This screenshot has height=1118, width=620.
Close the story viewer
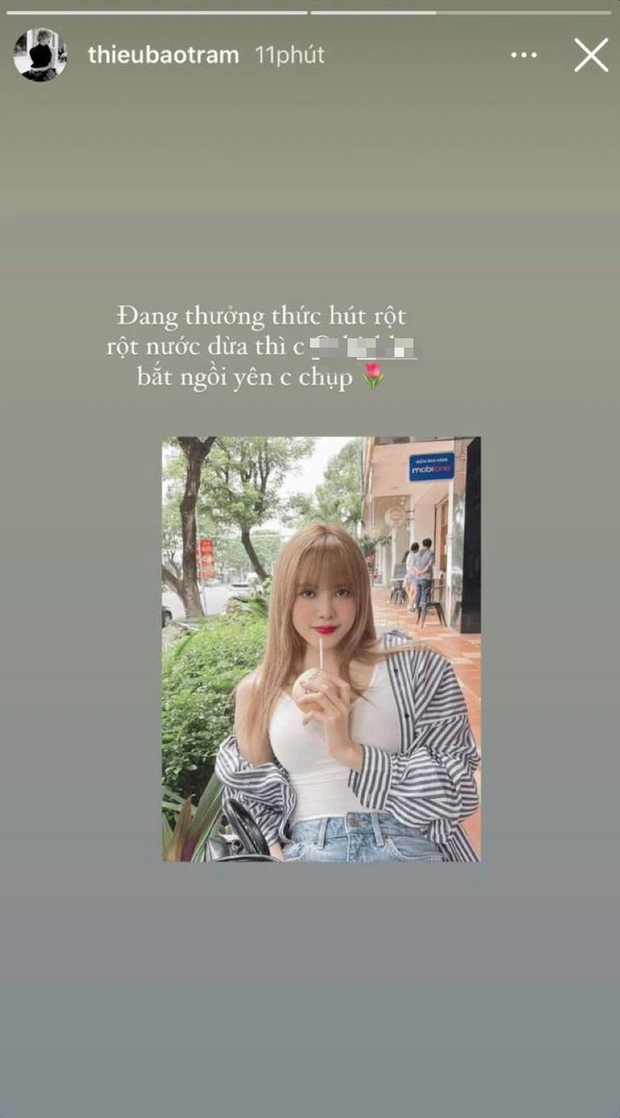pyautogui.click(x=591, y=55)
